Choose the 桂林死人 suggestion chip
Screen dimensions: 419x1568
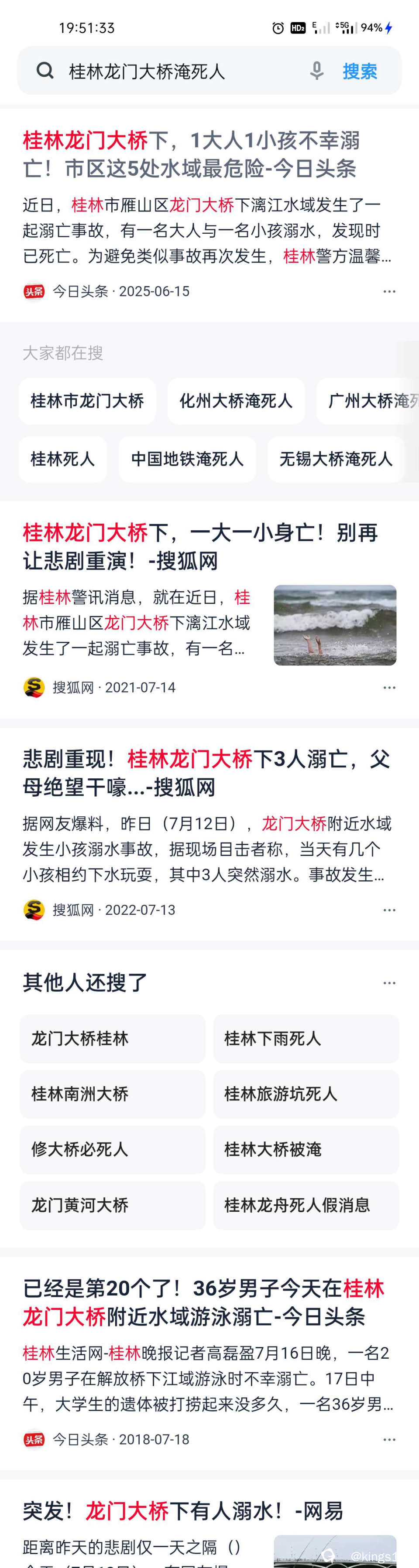63,459
